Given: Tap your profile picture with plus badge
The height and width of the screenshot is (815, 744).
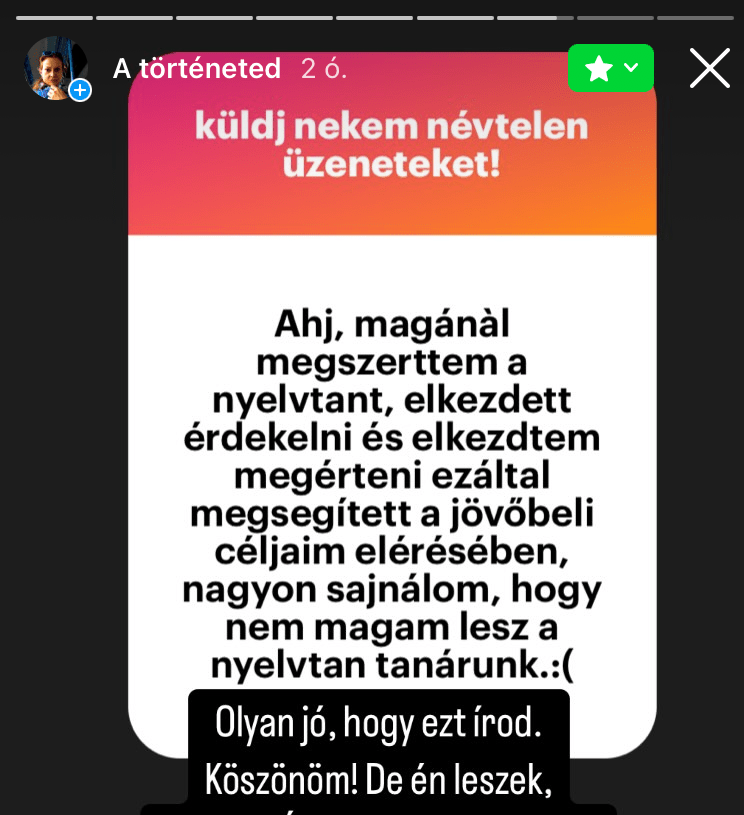Looking at the screenshot, I should [x=57, y=68].
